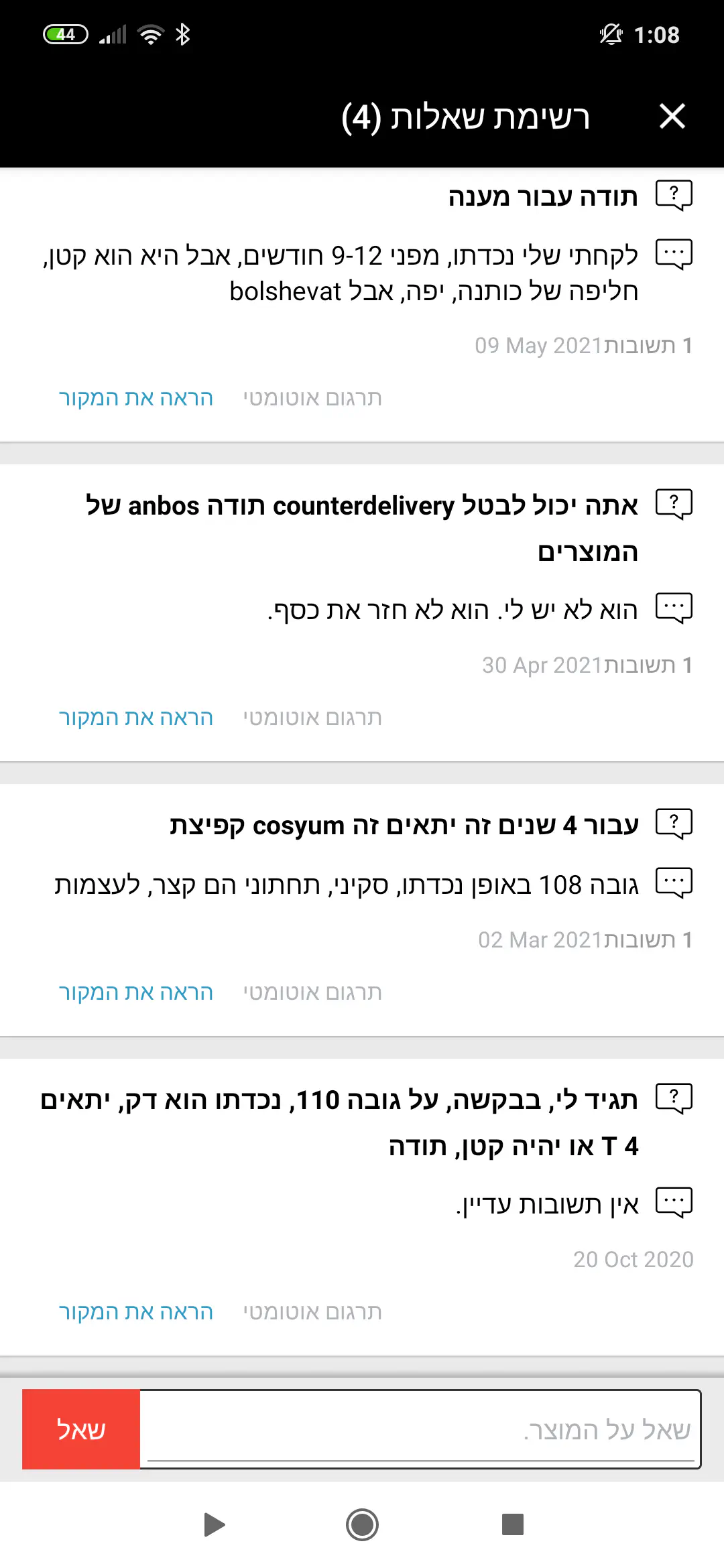Tap the triangle back navigation button
Screen dimensions: 724x1568
213,1524
